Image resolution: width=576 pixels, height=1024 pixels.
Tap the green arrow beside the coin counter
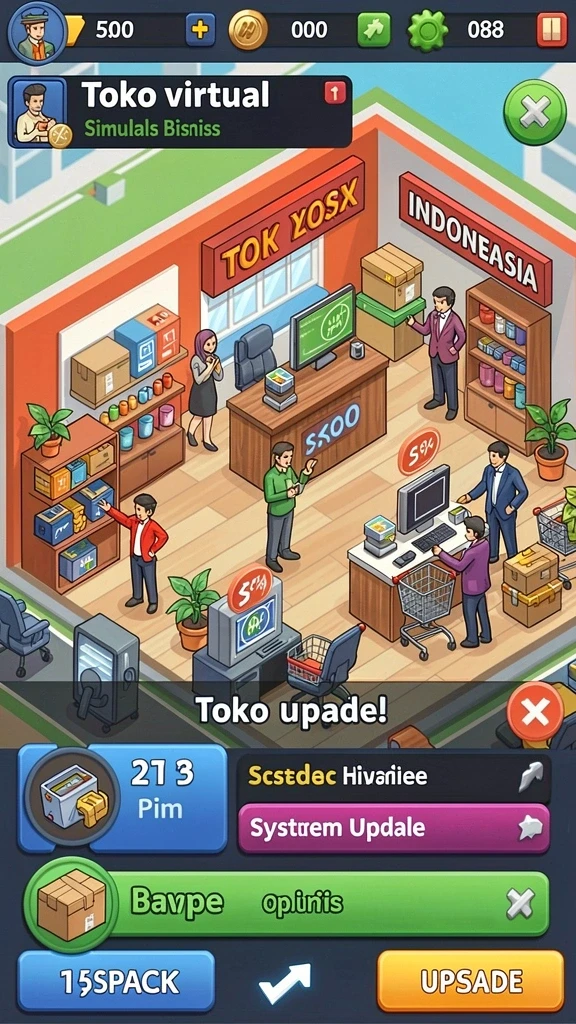click(374, 30)
